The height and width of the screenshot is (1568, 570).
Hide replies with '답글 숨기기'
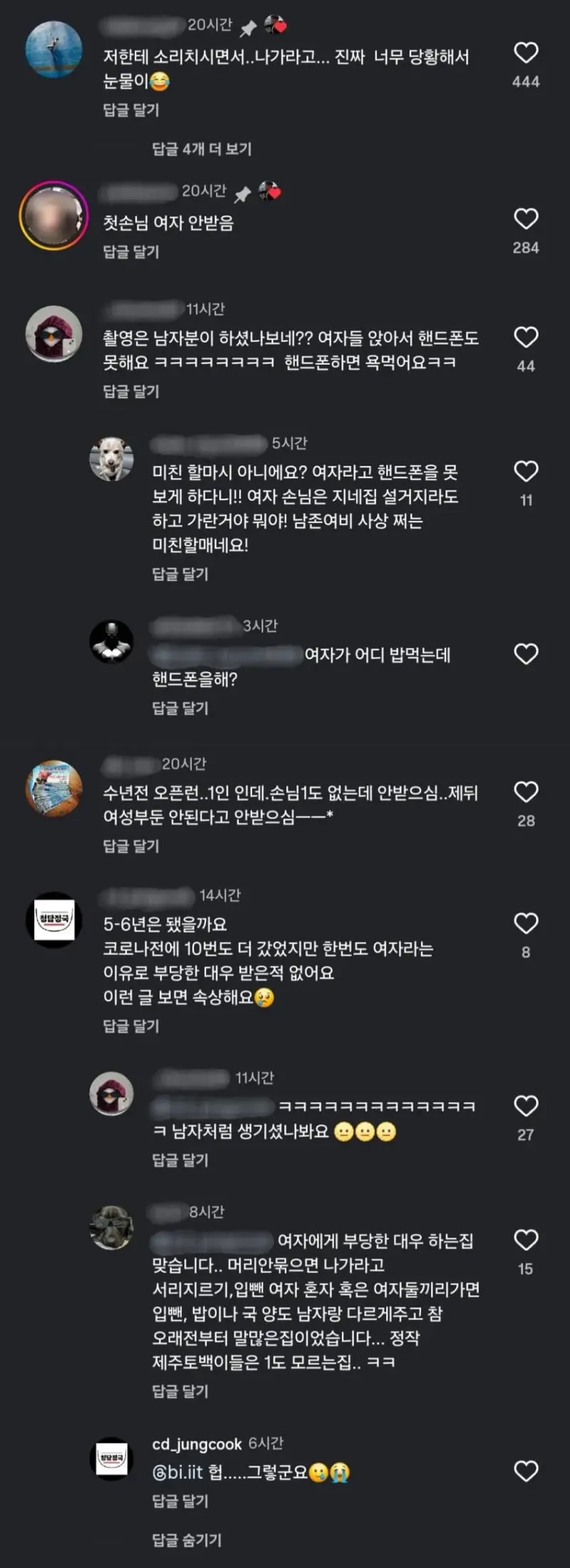pyautogui.click(x=187, y=1540)
